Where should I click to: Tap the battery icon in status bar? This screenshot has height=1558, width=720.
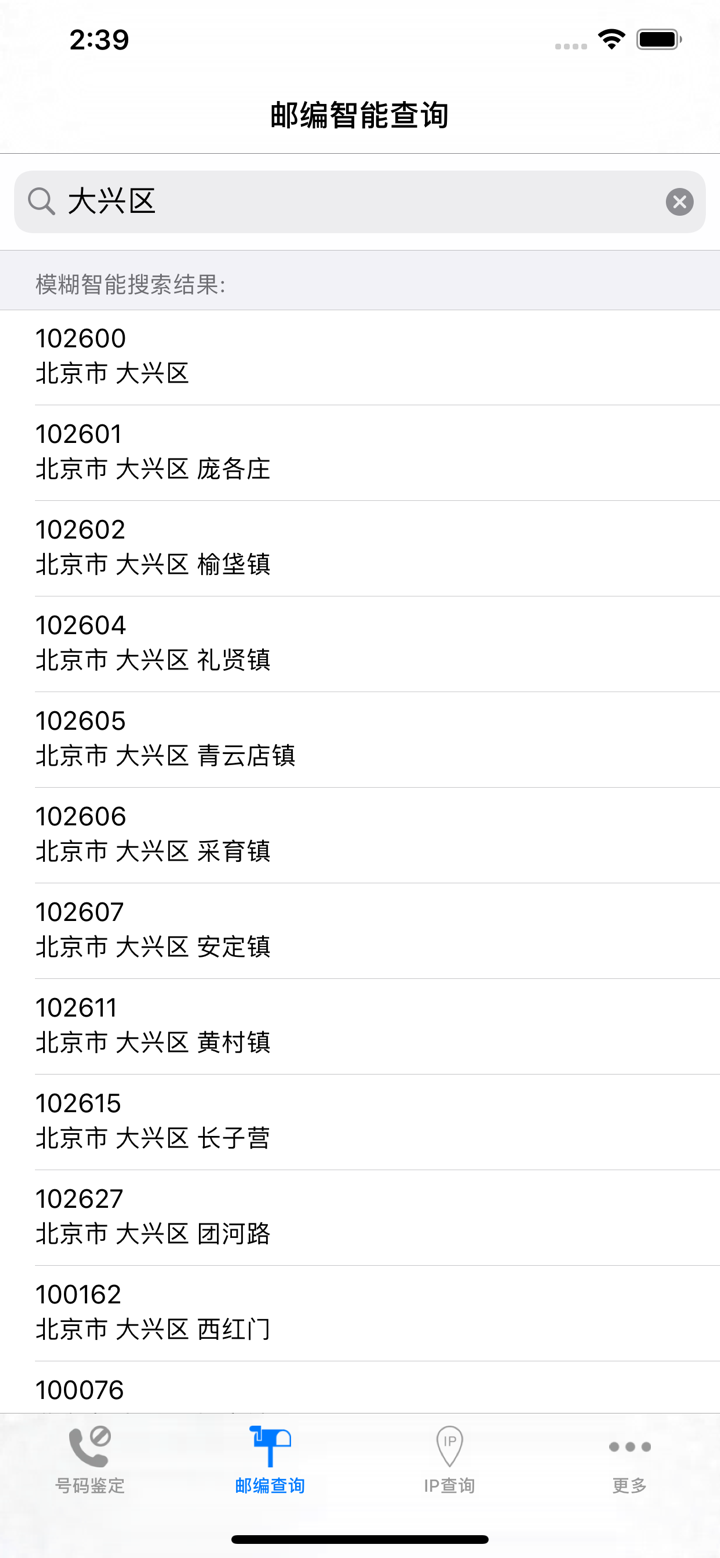(660, 39)
